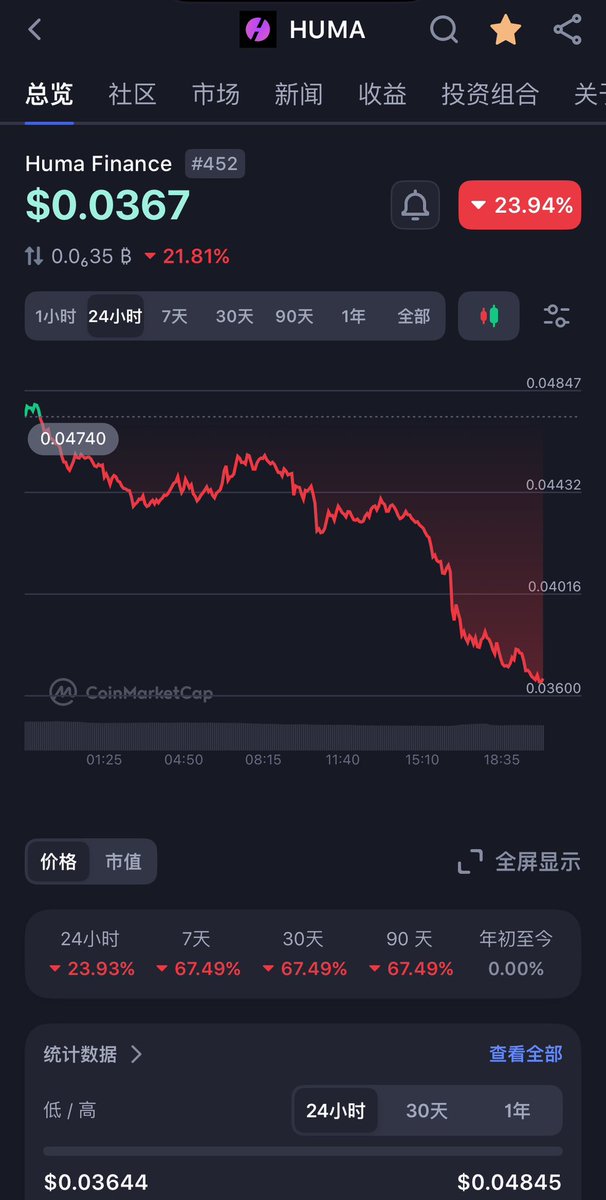Open the 收益 tab

tap(382, 95)
